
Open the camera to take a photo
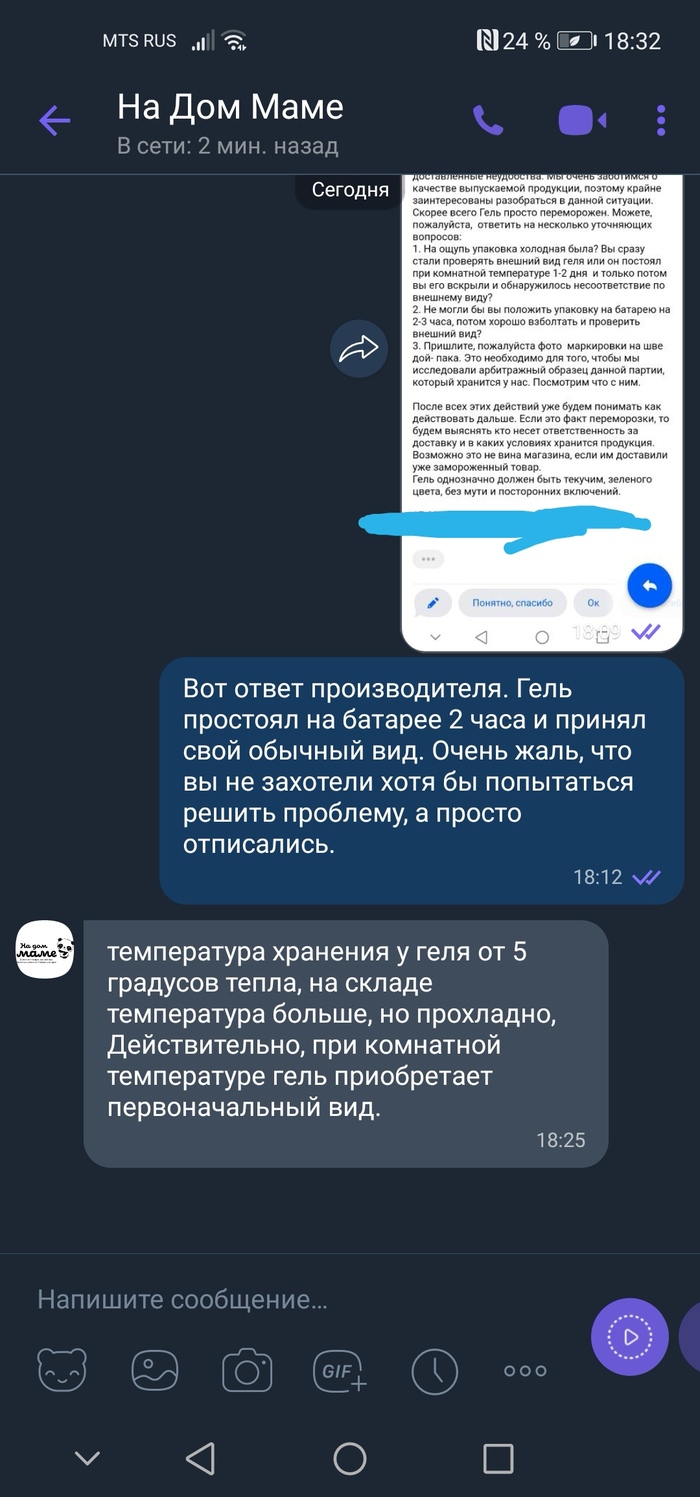click(x=247, y=1370)
